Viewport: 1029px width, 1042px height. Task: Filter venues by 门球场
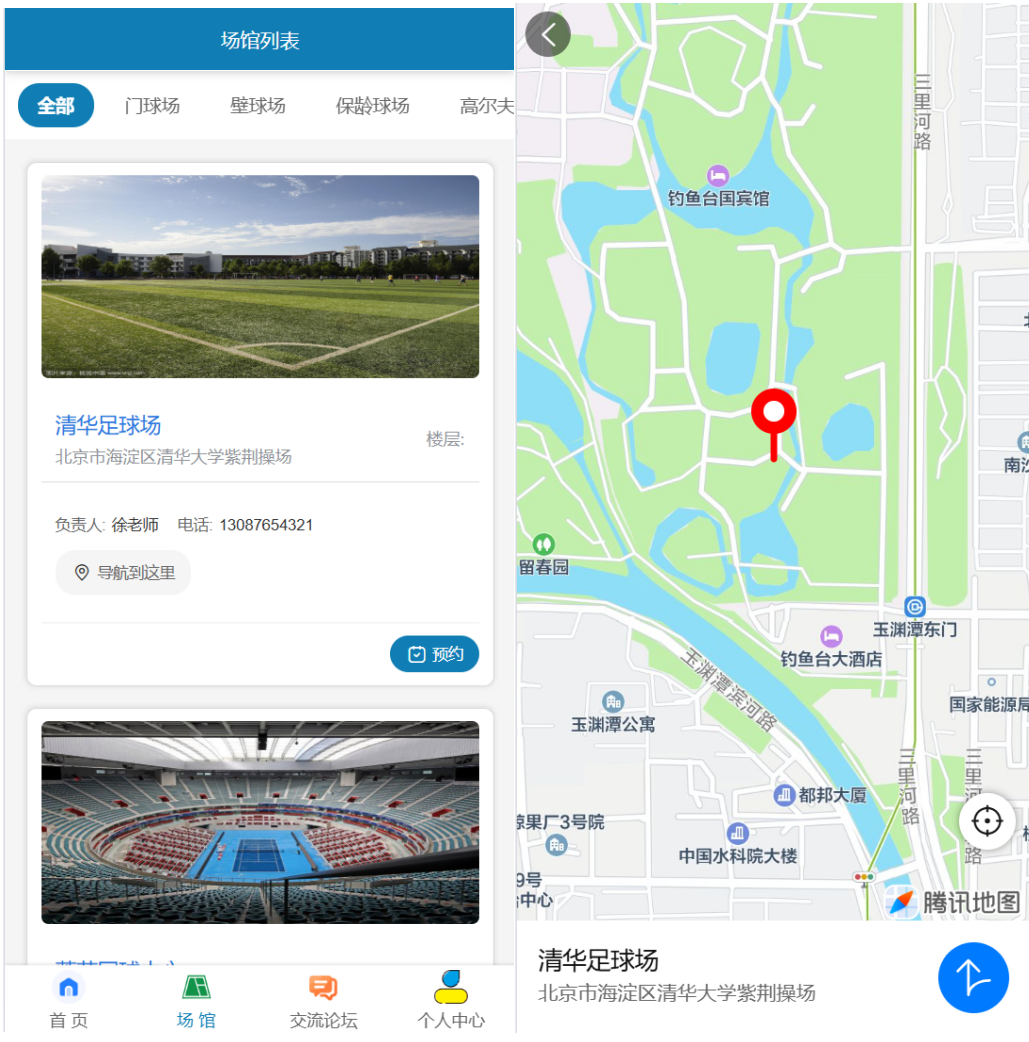point(152,106)
